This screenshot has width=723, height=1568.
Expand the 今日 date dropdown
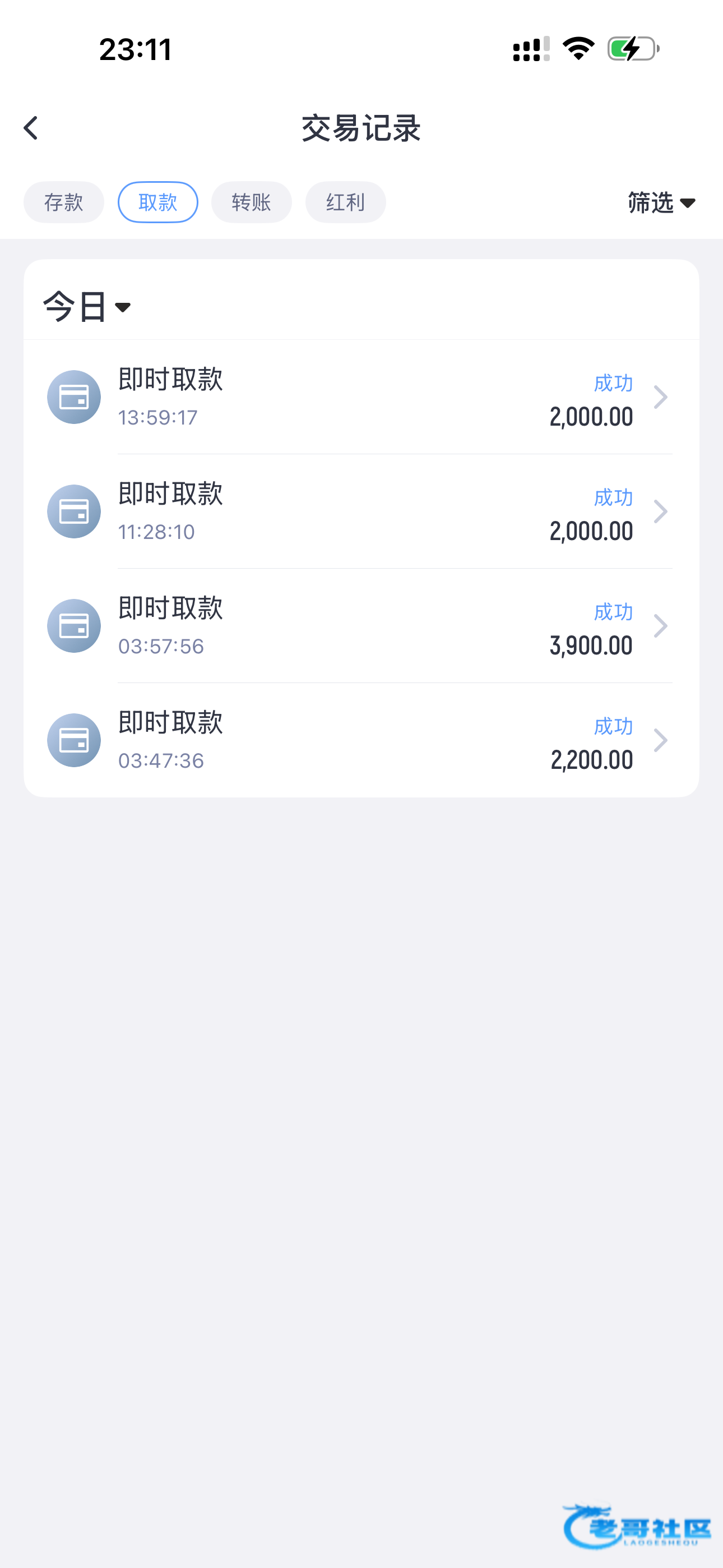tap(87, 306)
